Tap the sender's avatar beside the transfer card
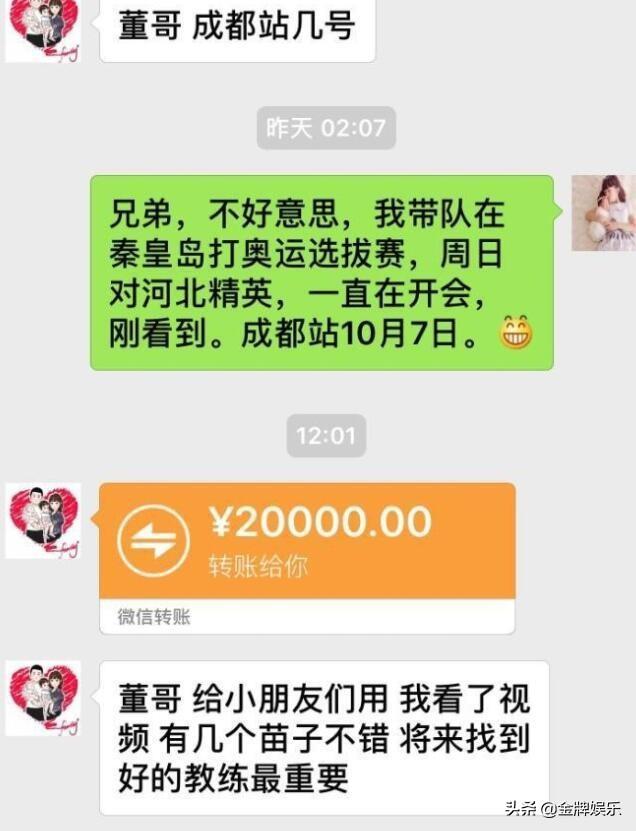 [x=43, y=520]
